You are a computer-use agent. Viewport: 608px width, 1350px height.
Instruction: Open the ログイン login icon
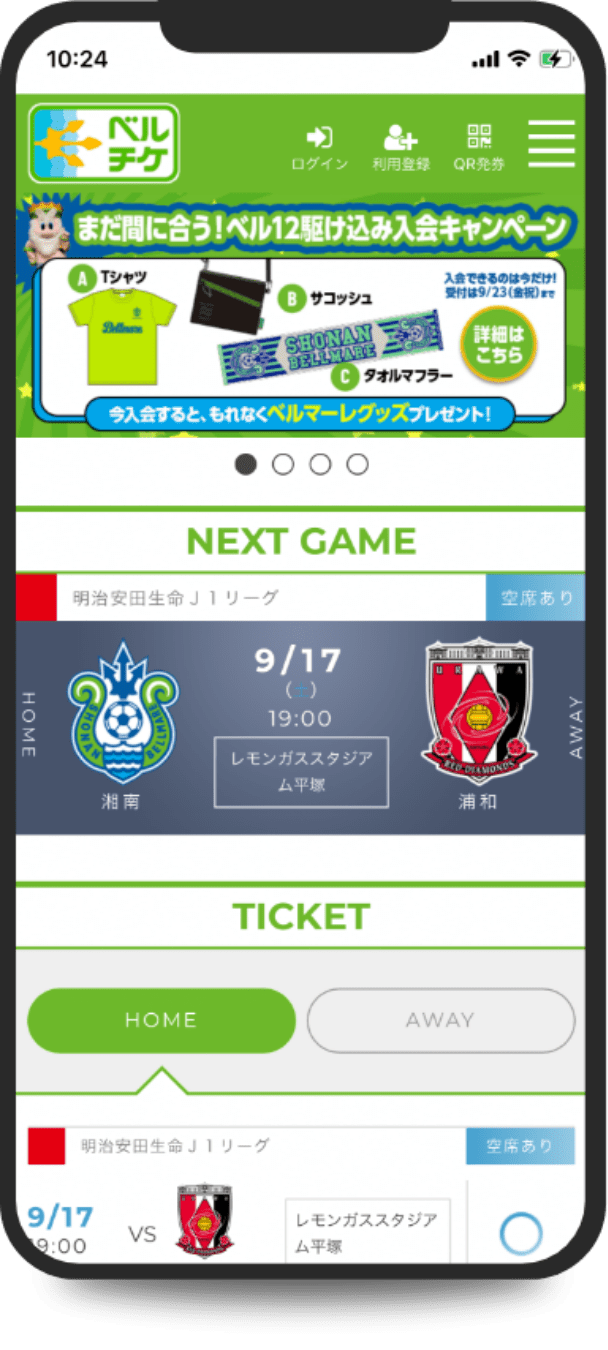coord(319,148)
